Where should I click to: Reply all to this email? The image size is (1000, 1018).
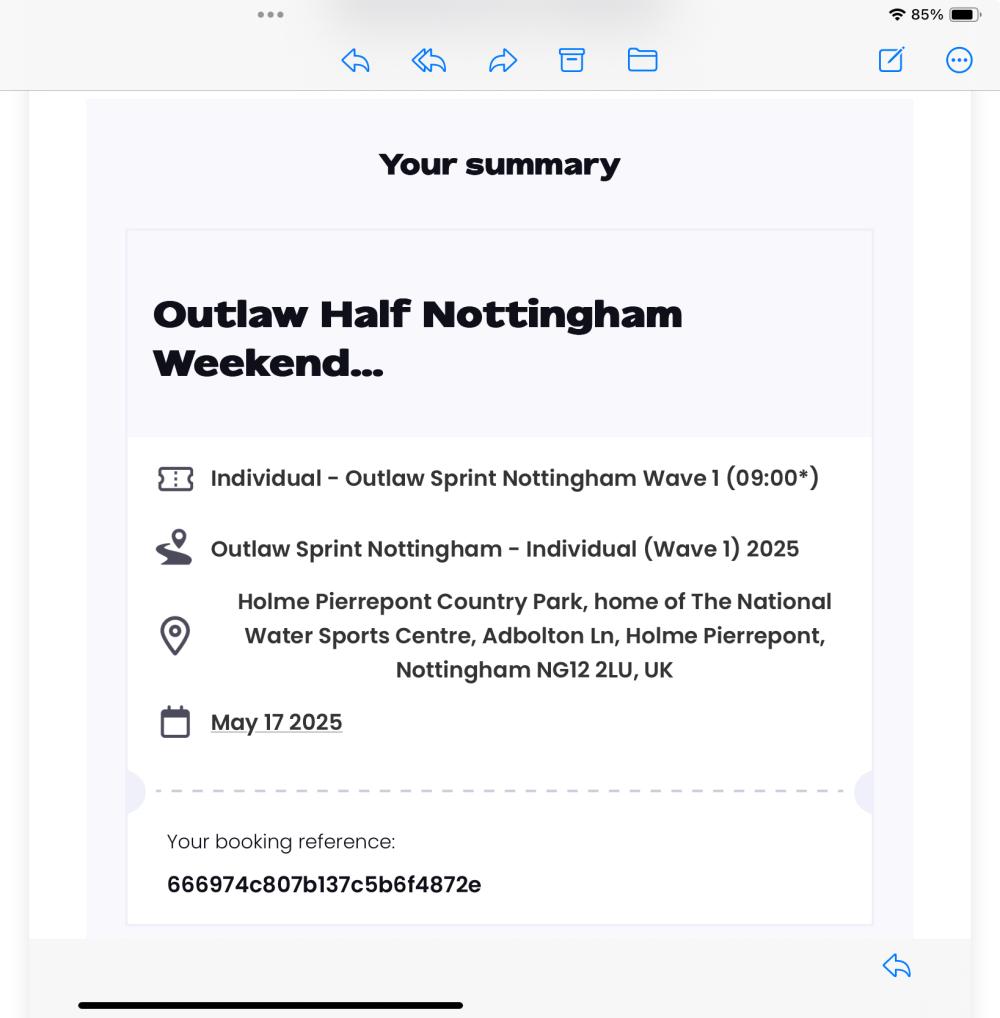(x=429, y=61)
